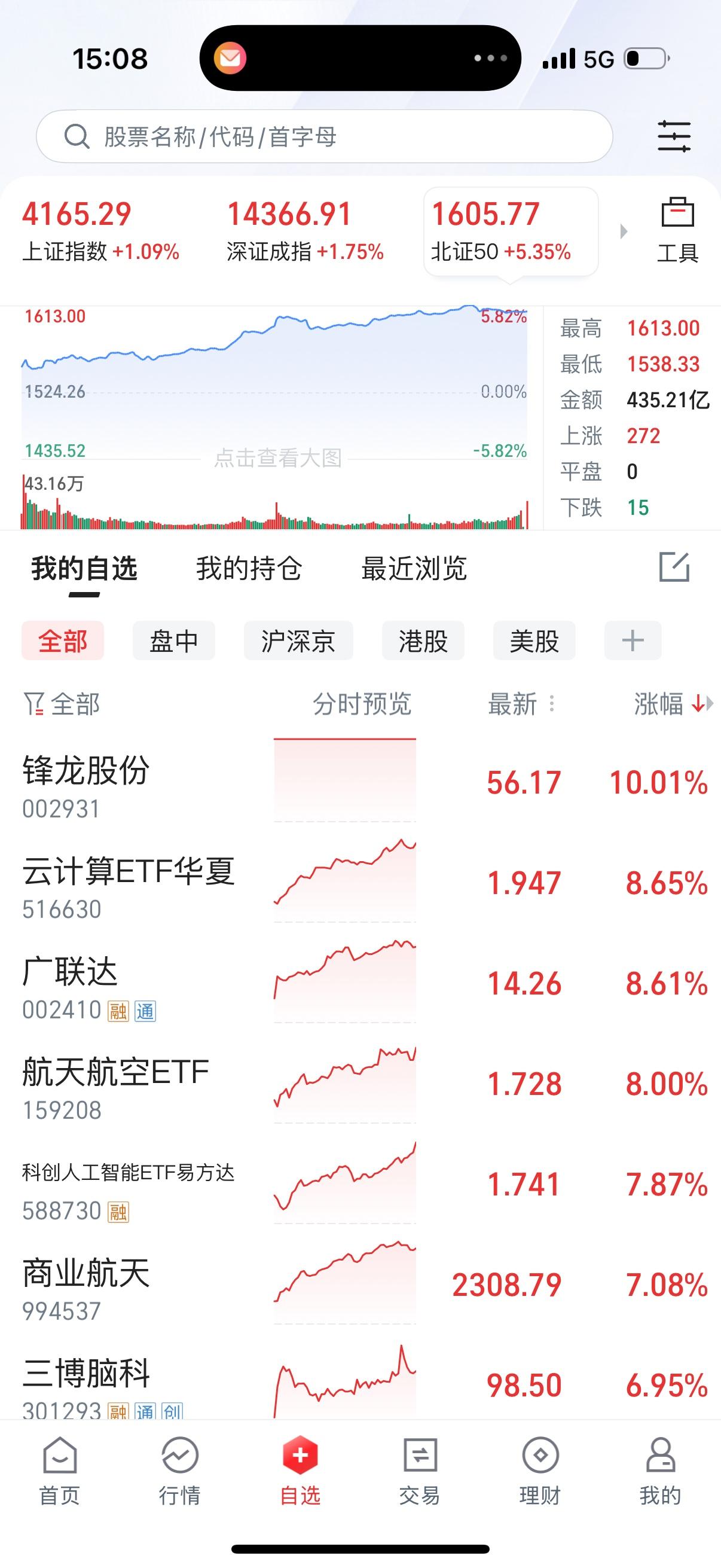Screen dimensions: 721x1568
Task: Switch filter to 港股 Hong Kong stocks
Action: coord(423,640)
